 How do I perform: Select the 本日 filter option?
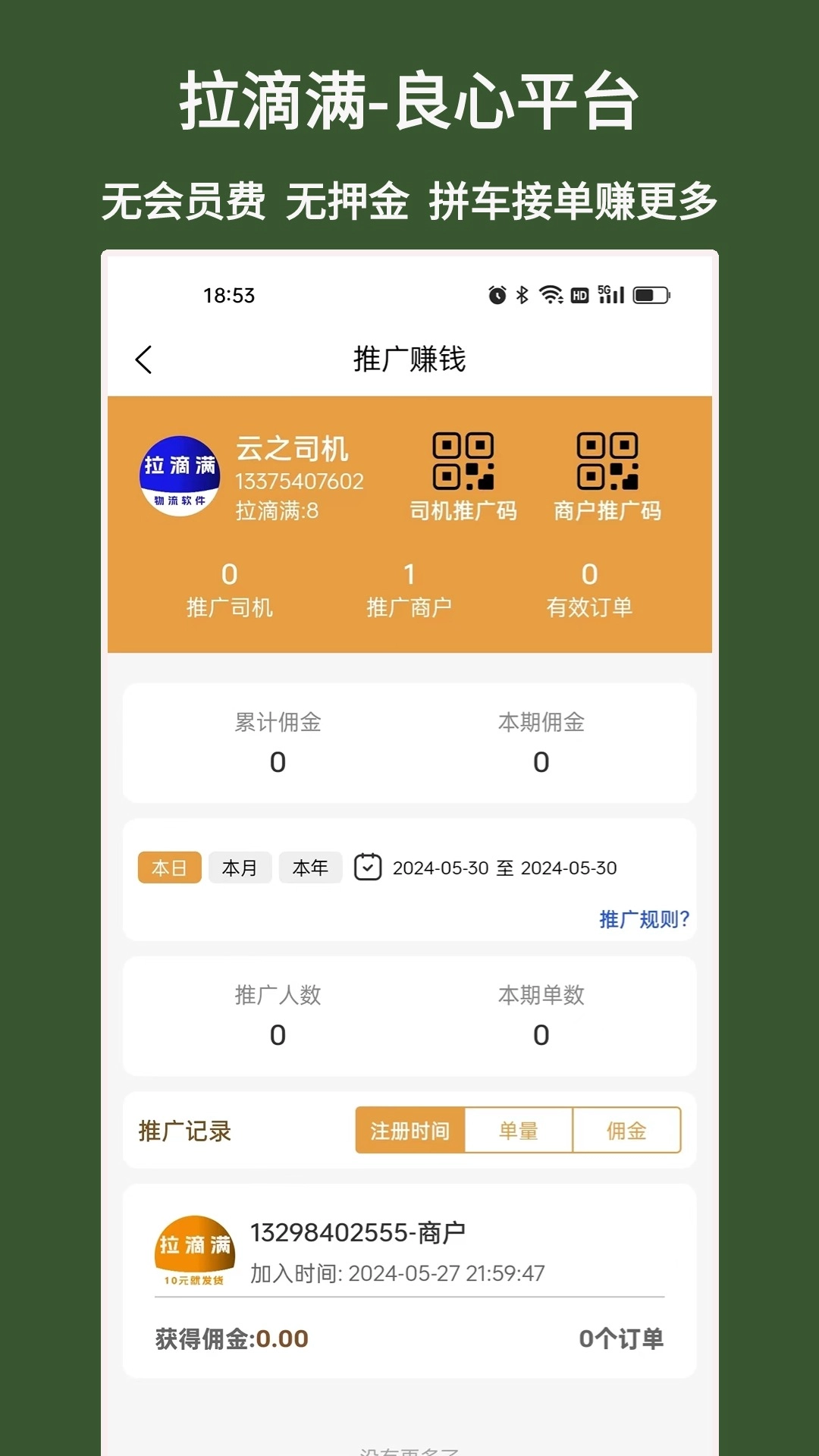point(168,868)
